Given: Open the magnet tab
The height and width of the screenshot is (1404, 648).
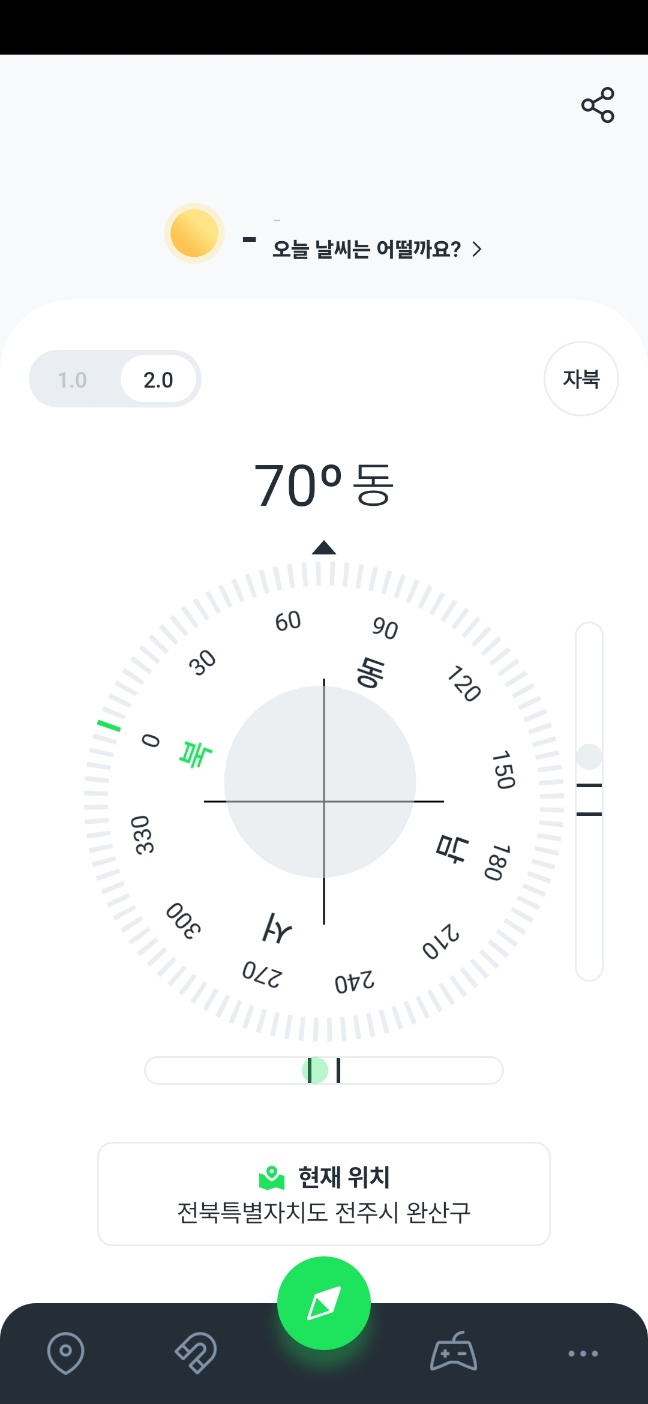Looking at the screenshot, I should (x=194, y=1354).
